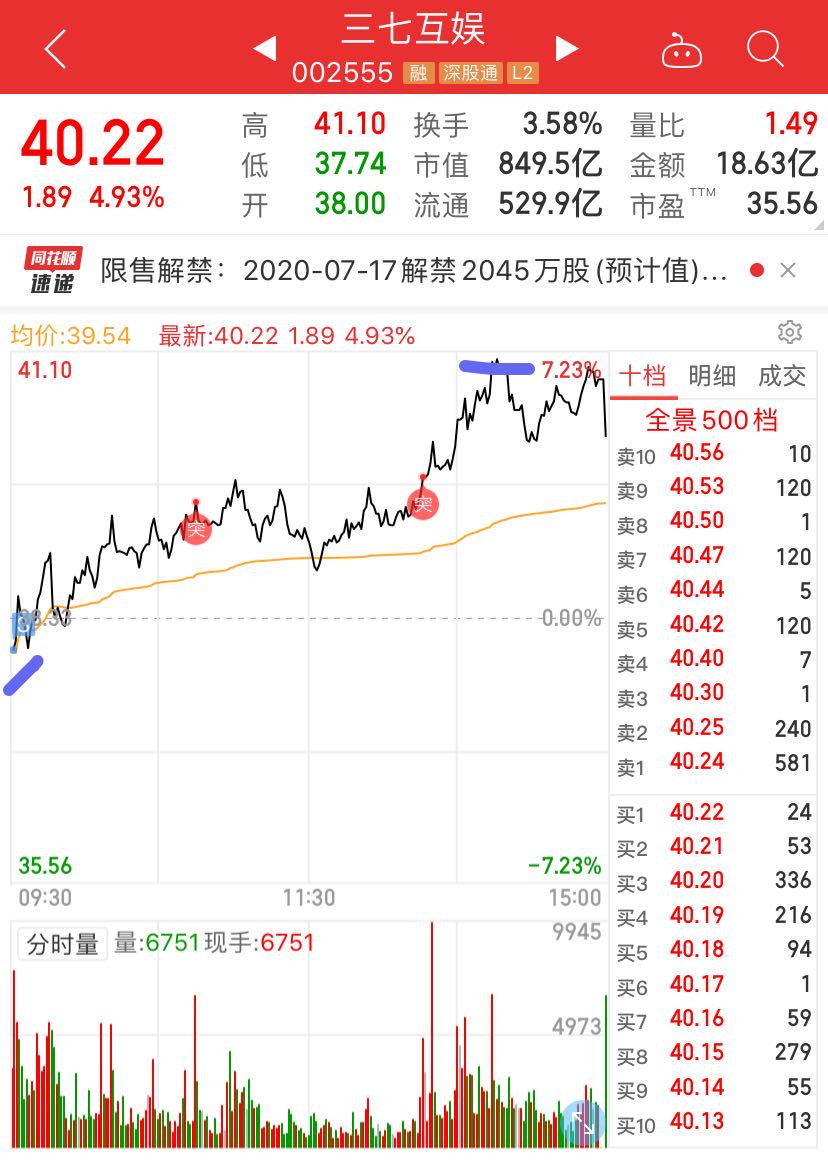Switch to the 十档 tab
828x1169 pixels.
click(642, 376)
